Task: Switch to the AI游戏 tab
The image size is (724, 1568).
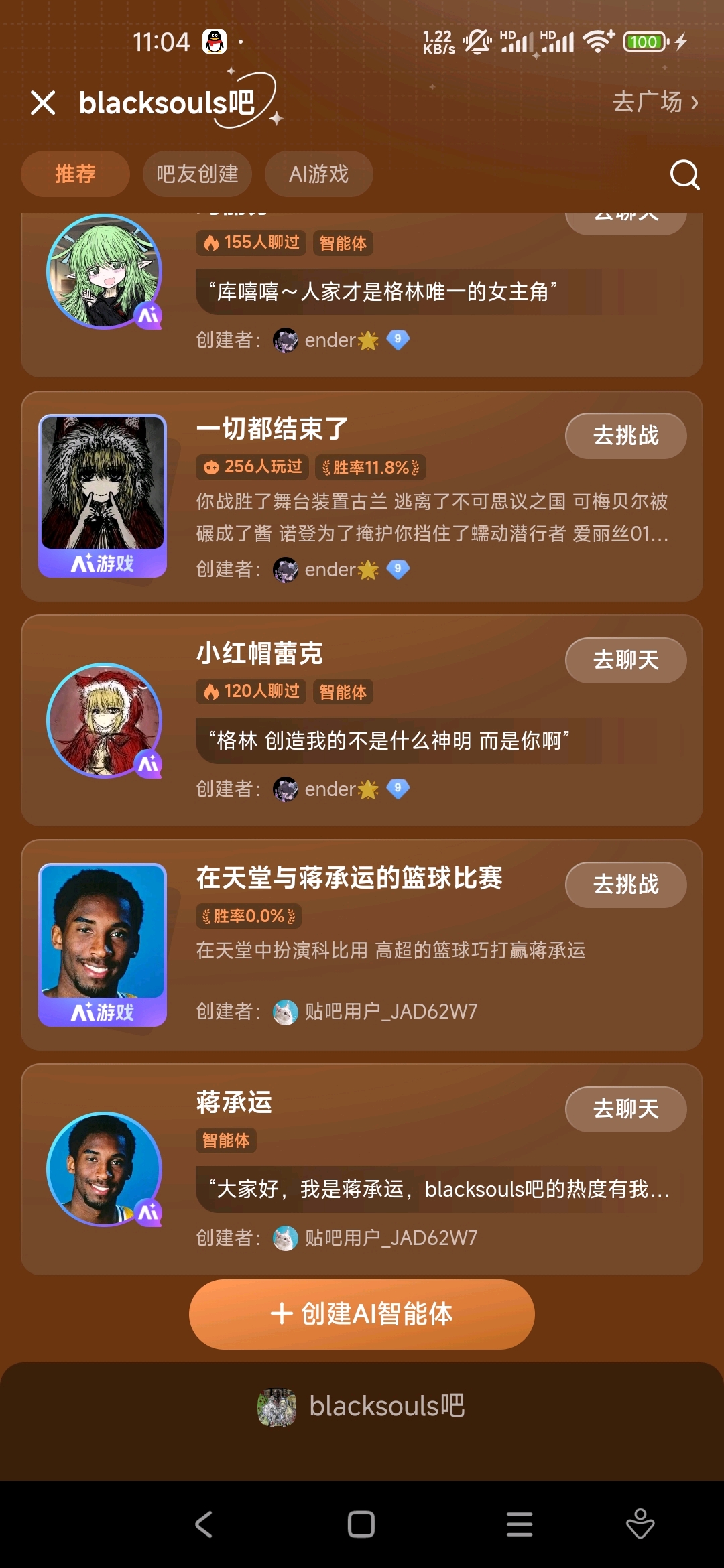Action: 318,174
